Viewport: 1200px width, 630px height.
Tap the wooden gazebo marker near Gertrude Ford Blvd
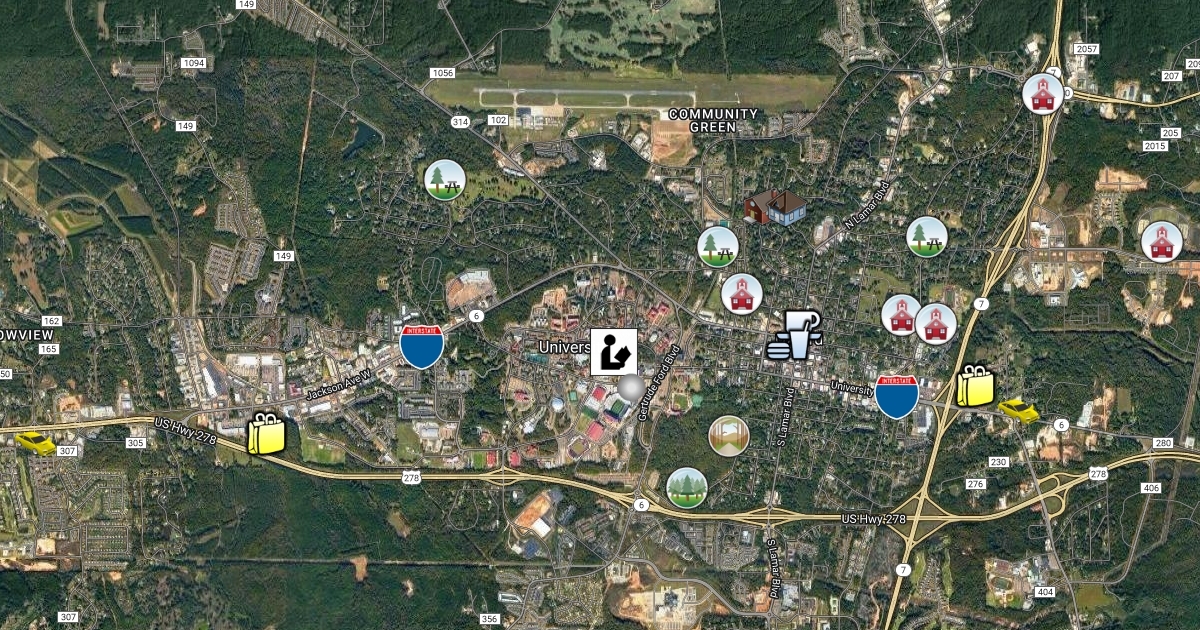pyautogui.click(x=728, y=436)
